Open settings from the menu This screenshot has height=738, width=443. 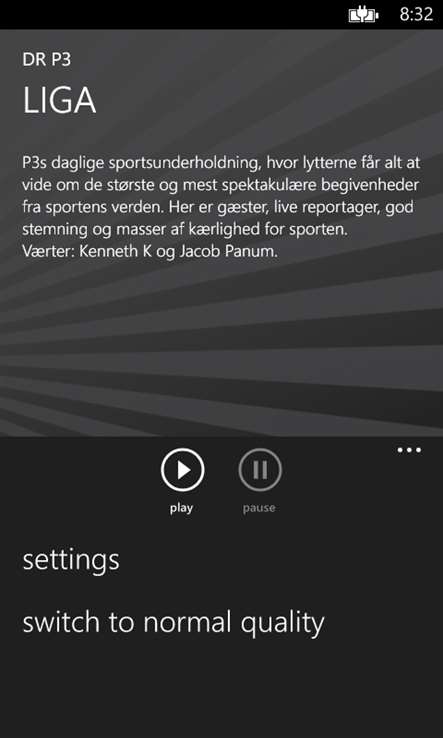(x=71, y=562)
